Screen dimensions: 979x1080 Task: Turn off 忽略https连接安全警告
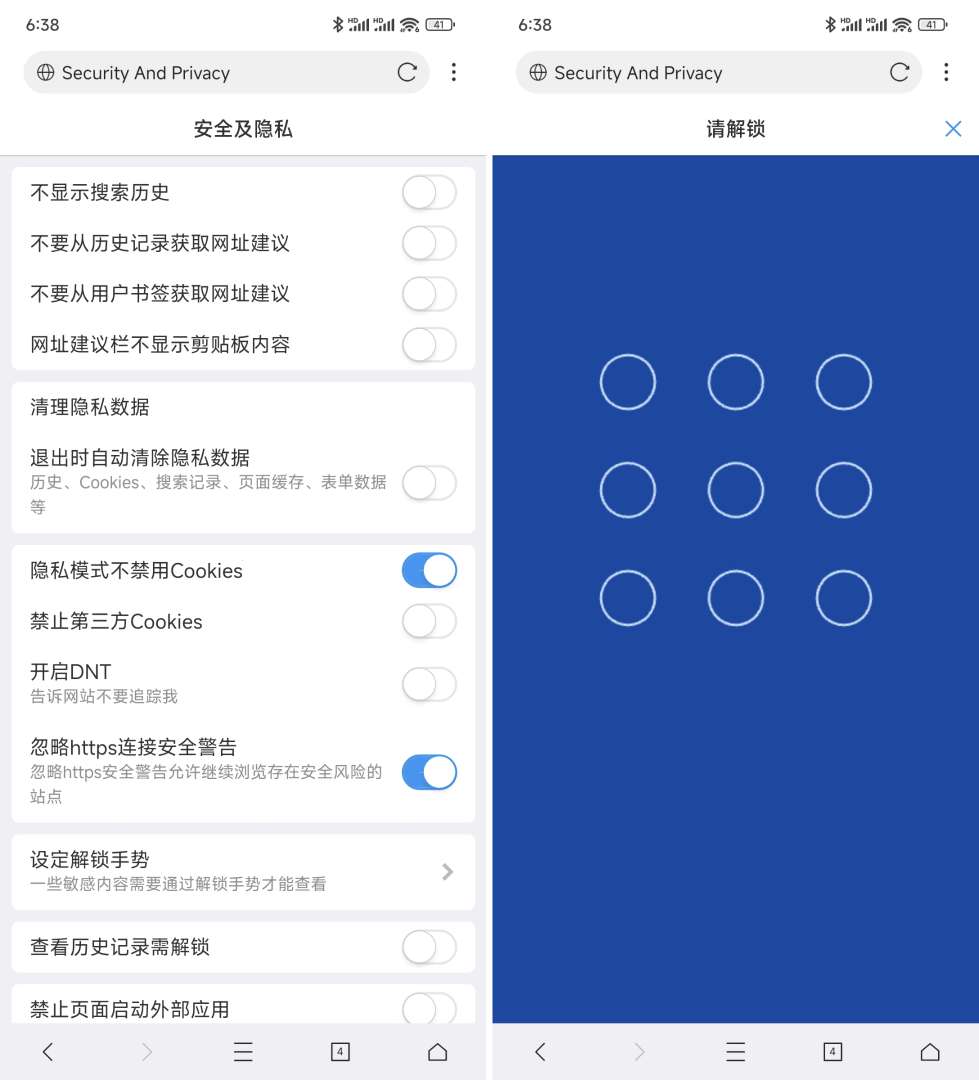click(429, 772)
